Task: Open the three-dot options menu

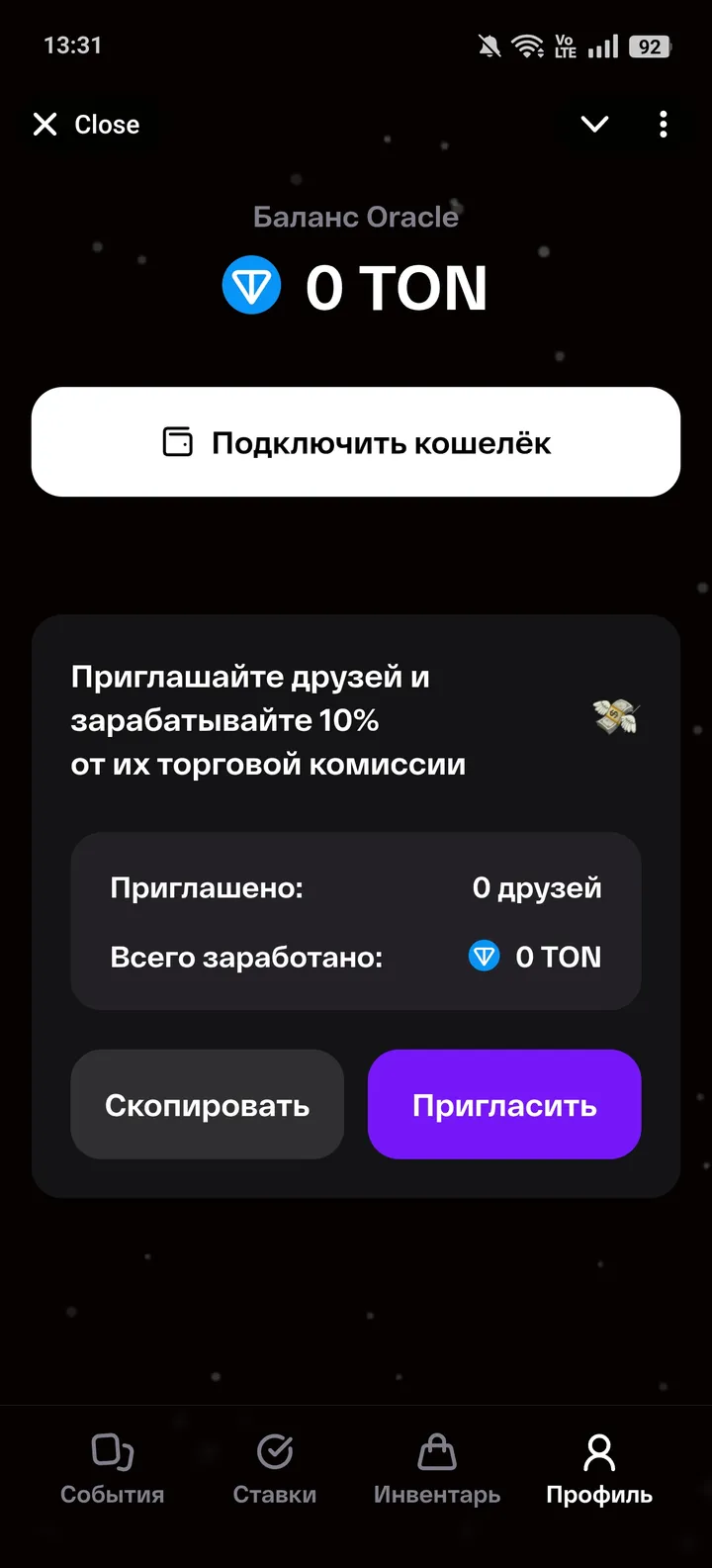Action: click(663, 124)
